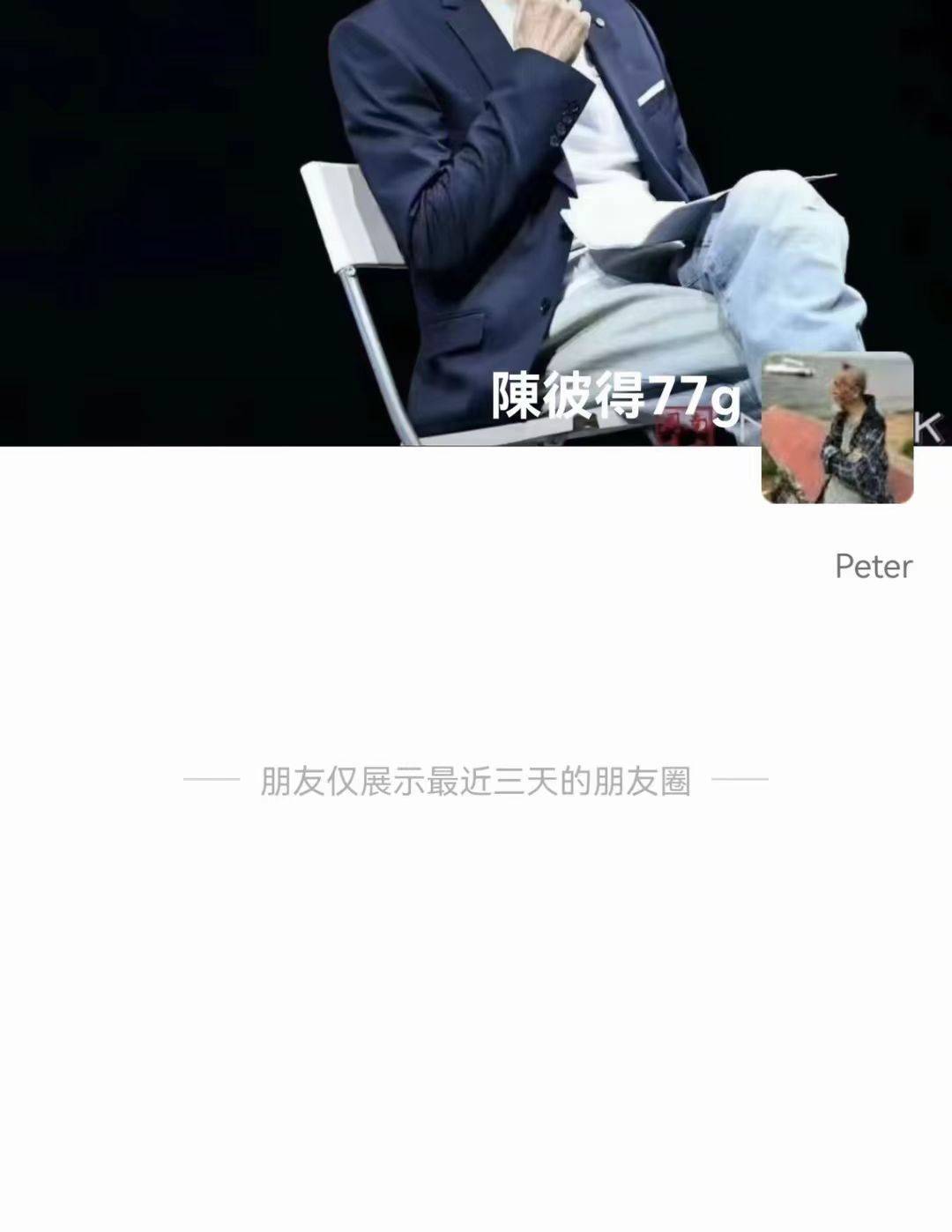Open the profile avatar of 陳彼得77g
Screen dimensions: 952x1232
(837, 428)
